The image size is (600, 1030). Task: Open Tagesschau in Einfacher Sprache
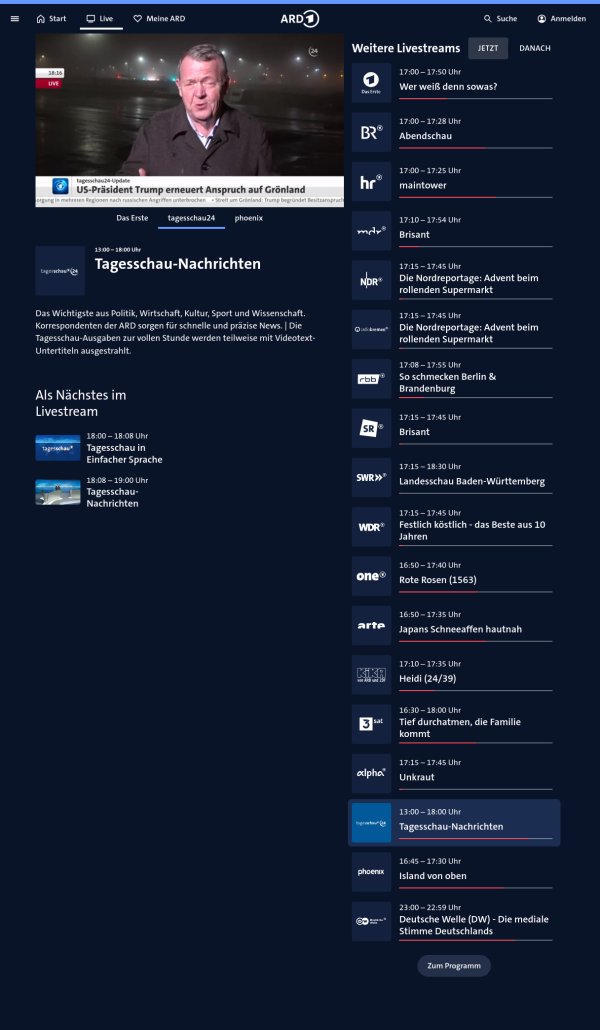coord(124,454)
